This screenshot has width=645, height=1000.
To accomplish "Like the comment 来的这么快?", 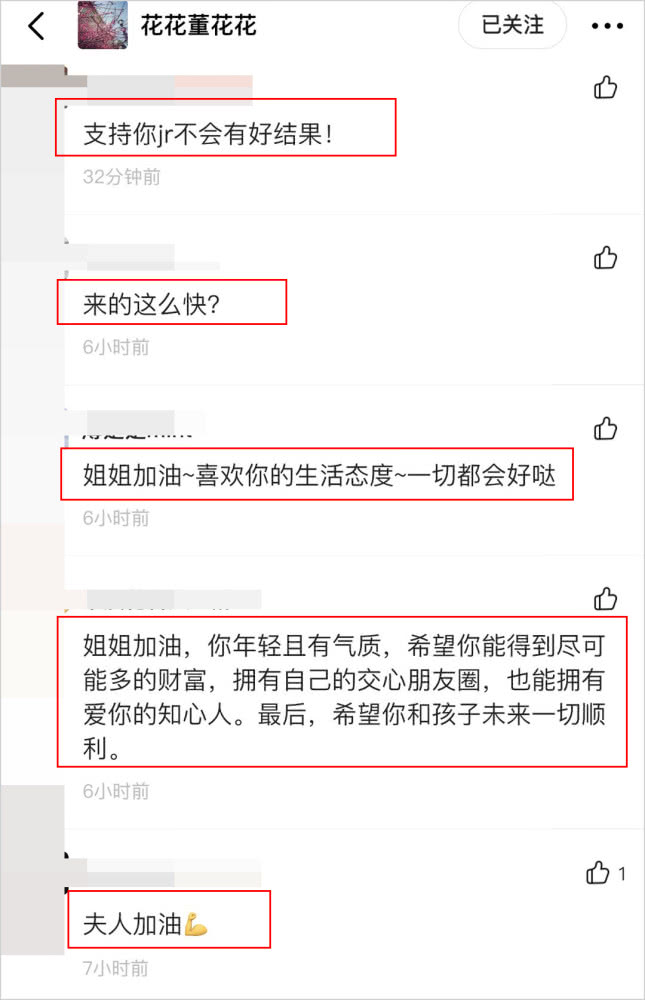I will (605, 258).
